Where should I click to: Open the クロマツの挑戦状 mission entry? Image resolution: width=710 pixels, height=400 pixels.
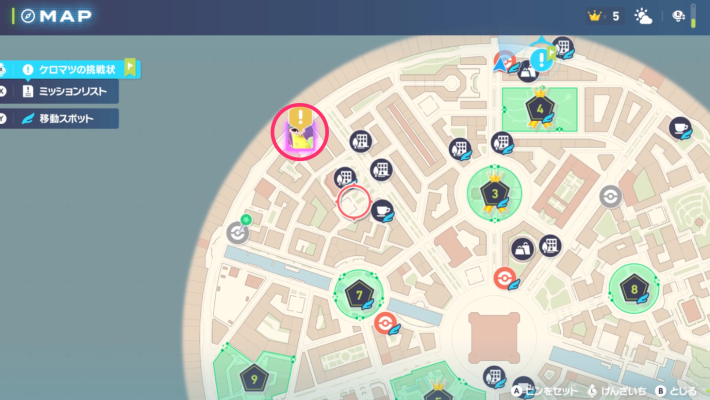point(75,69)
